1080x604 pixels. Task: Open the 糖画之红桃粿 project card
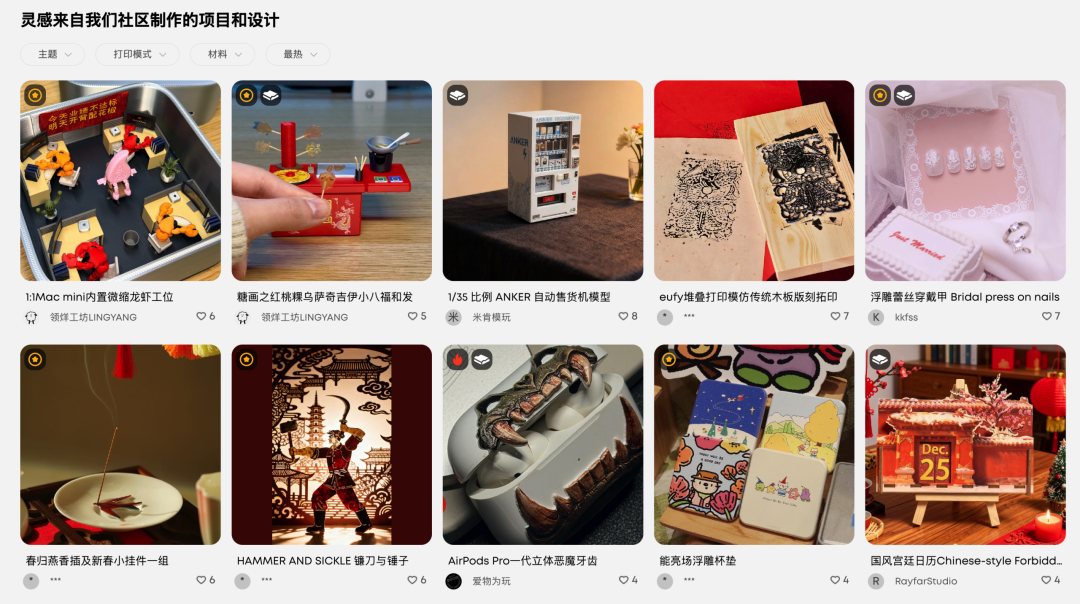point(331,180)
